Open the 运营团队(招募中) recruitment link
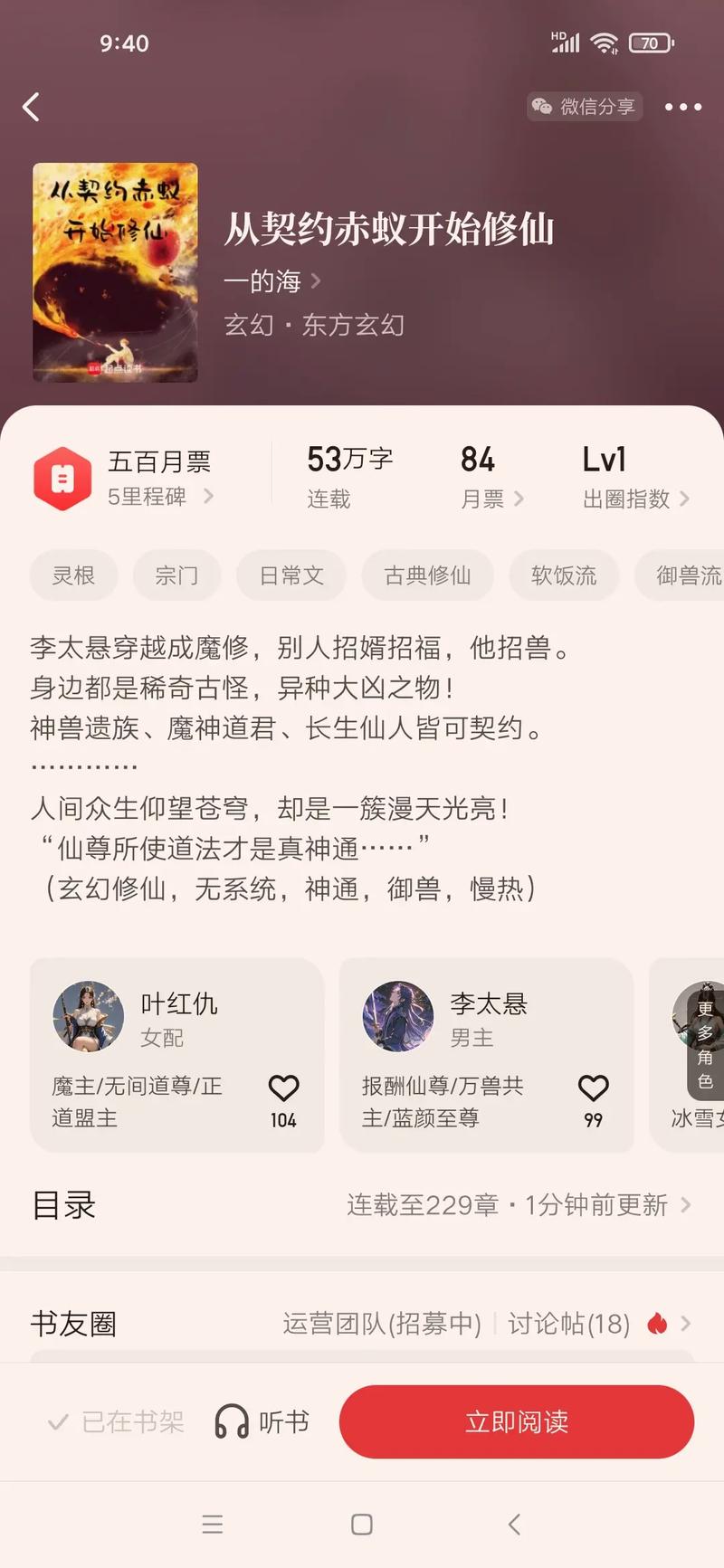Screen dimensions: 724x1568 tap(380, 1323)
